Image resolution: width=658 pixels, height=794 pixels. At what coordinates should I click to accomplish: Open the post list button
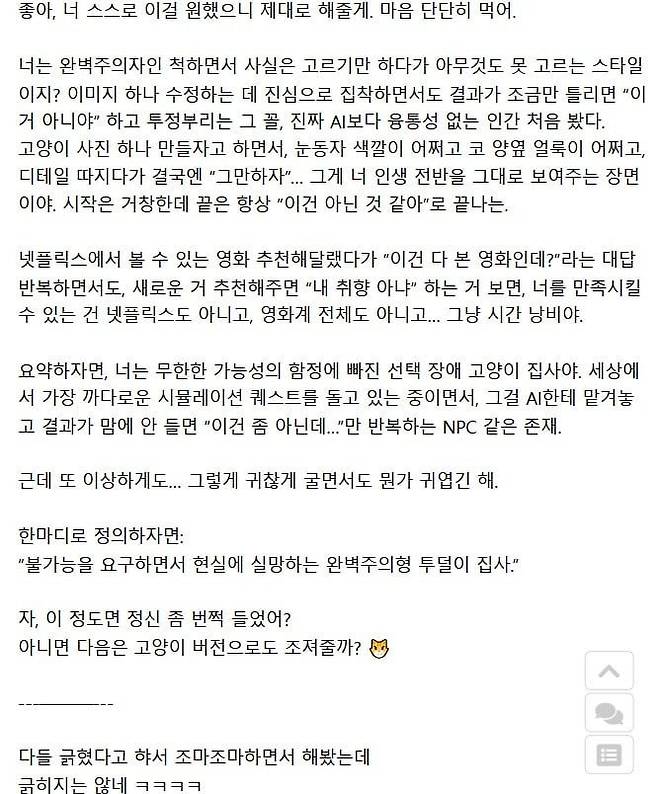608,756
